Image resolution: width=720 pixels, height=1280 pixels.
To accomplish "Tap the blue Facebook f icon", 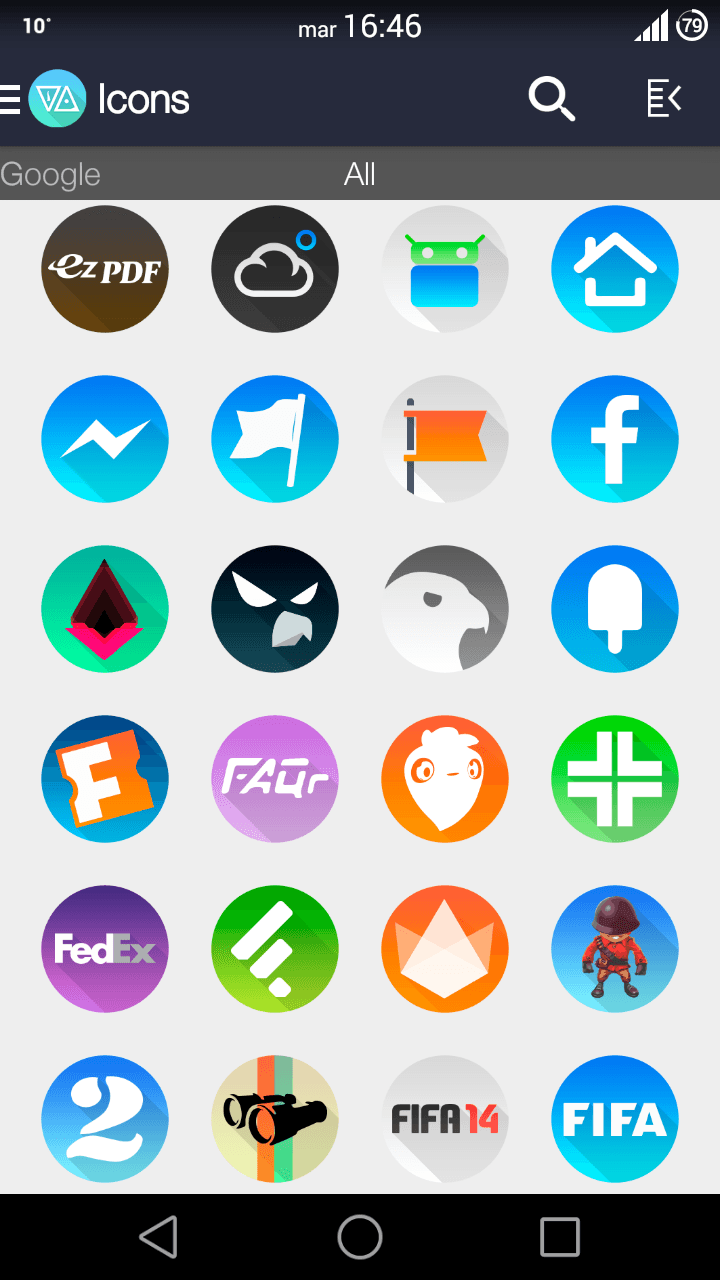I will tap(615, 439).
